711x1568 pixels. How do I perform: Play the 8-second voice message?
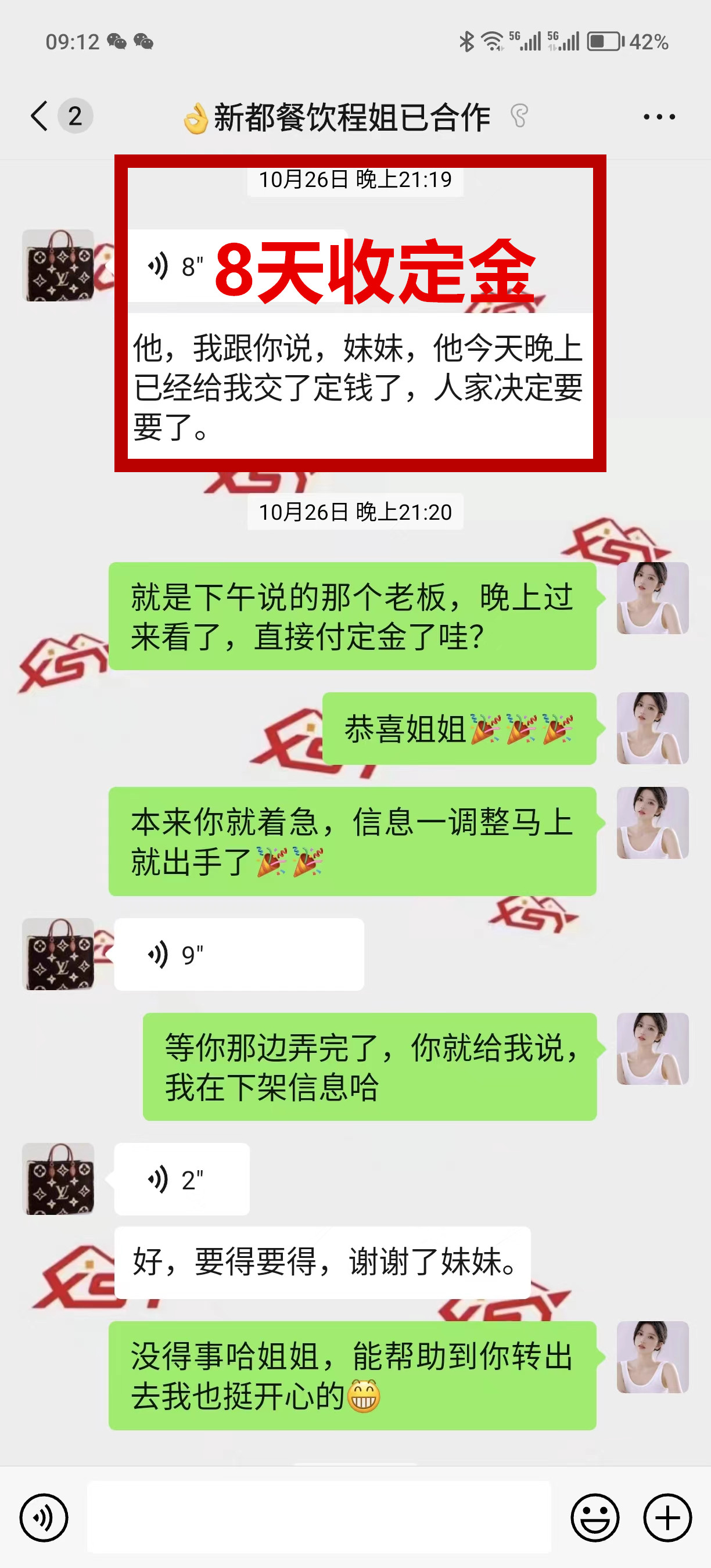(x=177, y=267)
